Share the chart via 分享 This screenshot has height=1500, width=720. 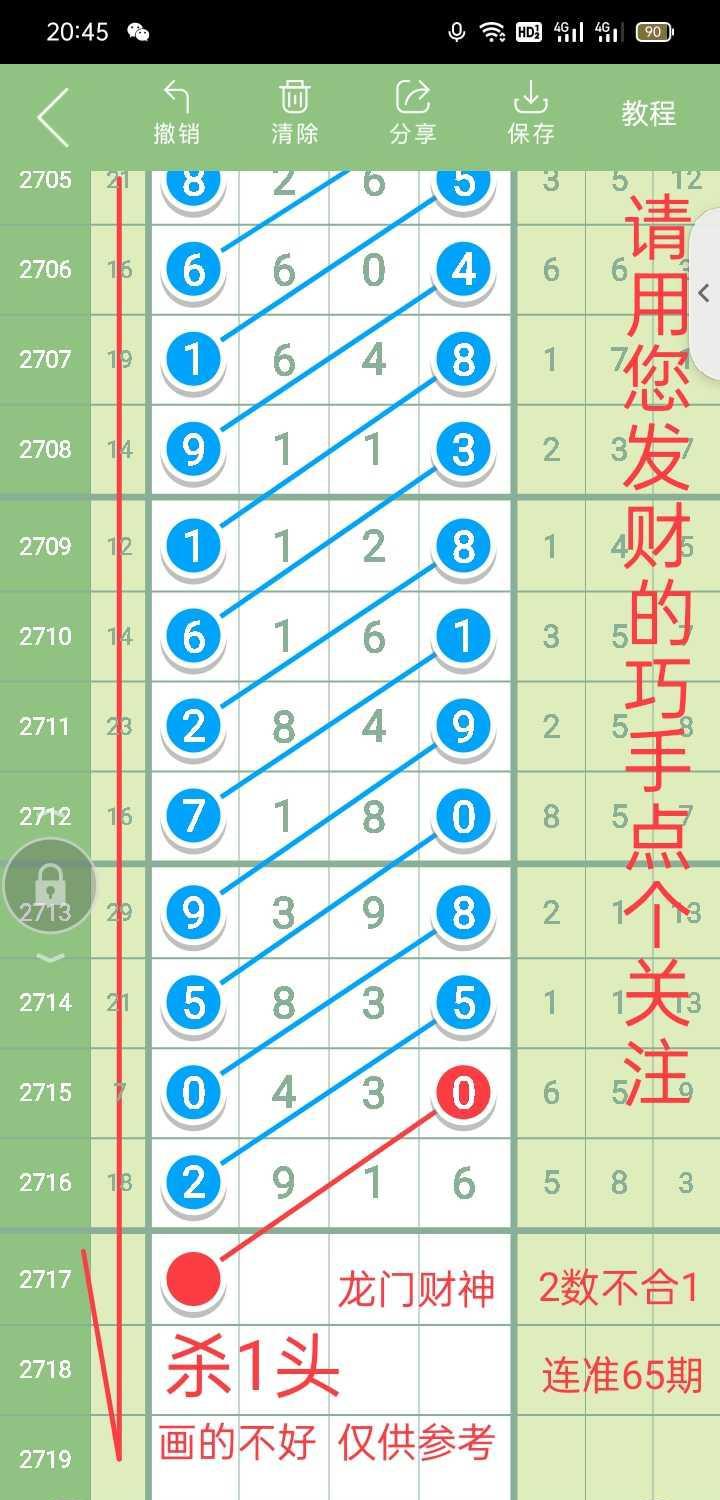[412, 113]
